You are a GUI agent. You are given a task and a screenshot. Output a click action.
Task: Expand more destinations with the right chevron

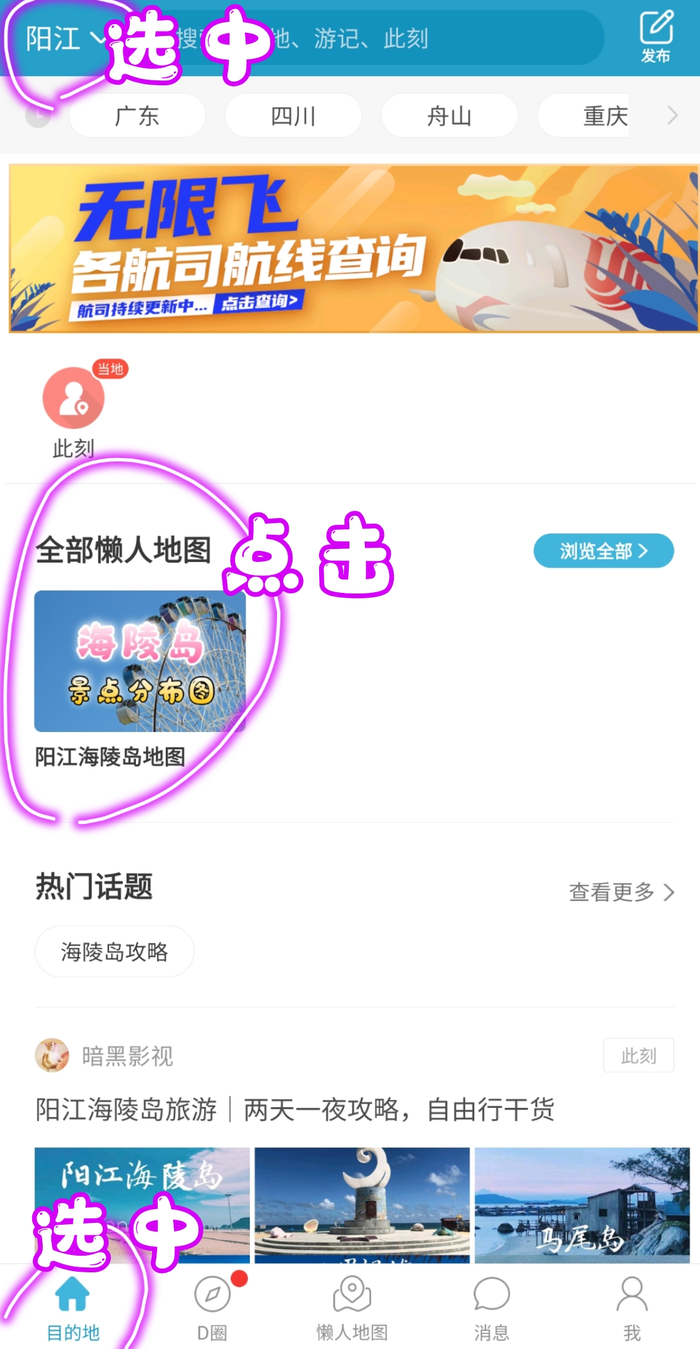pyautogui.click(x=673, y=116)
